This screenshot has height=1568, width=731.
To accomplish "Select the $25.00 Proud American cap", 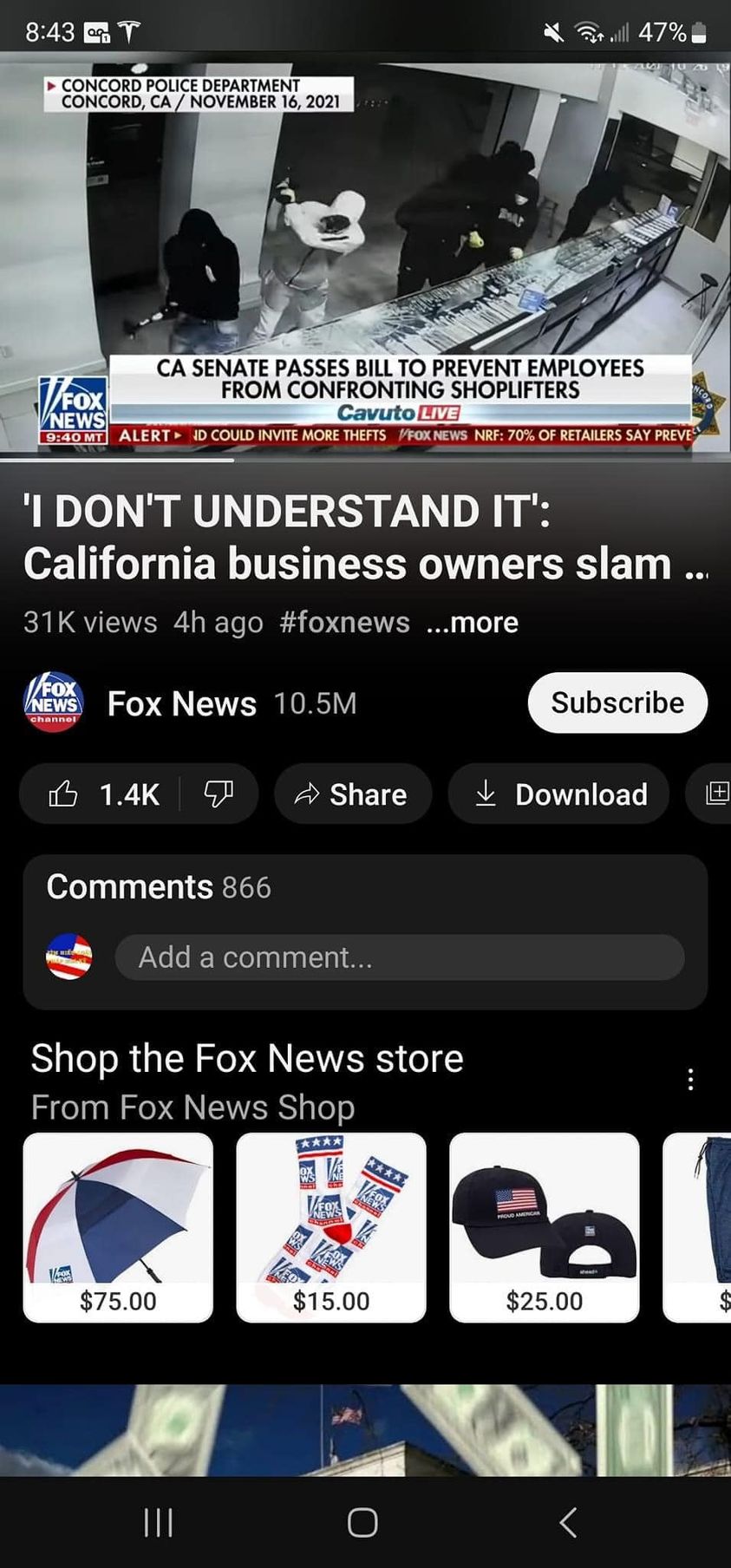I will (545, 1226).
